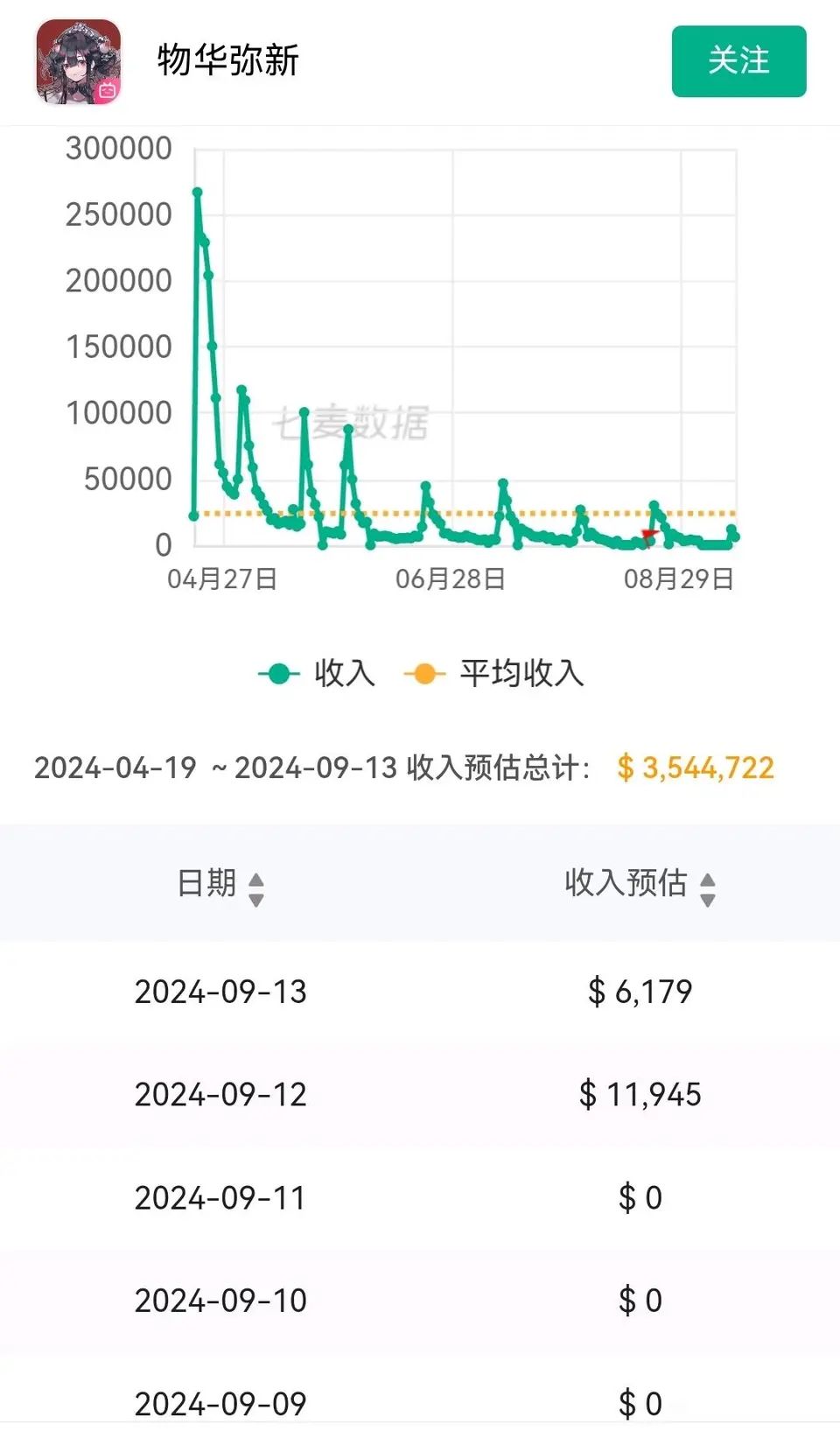Toggle the 收入 series in chart legend
840x1431 pixels.
tap(317, 674)
